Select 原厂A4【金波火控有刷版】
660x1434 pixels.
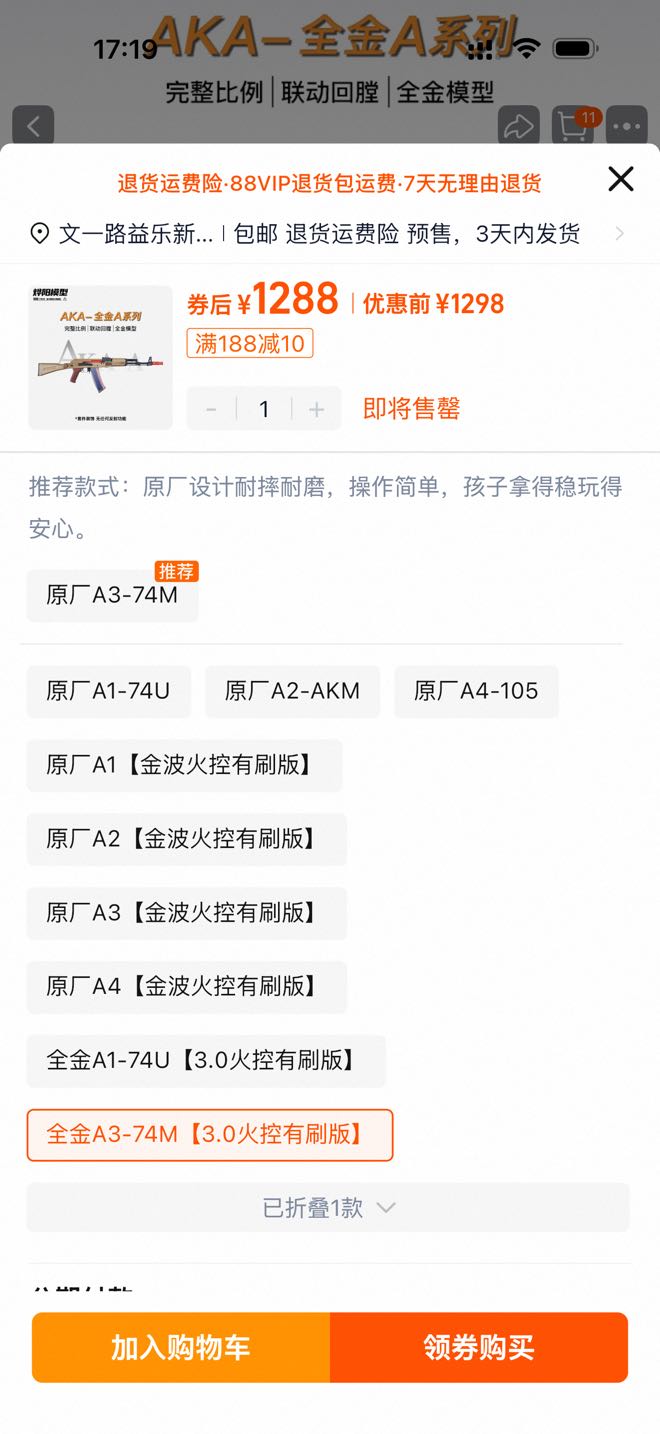point(186,987)
